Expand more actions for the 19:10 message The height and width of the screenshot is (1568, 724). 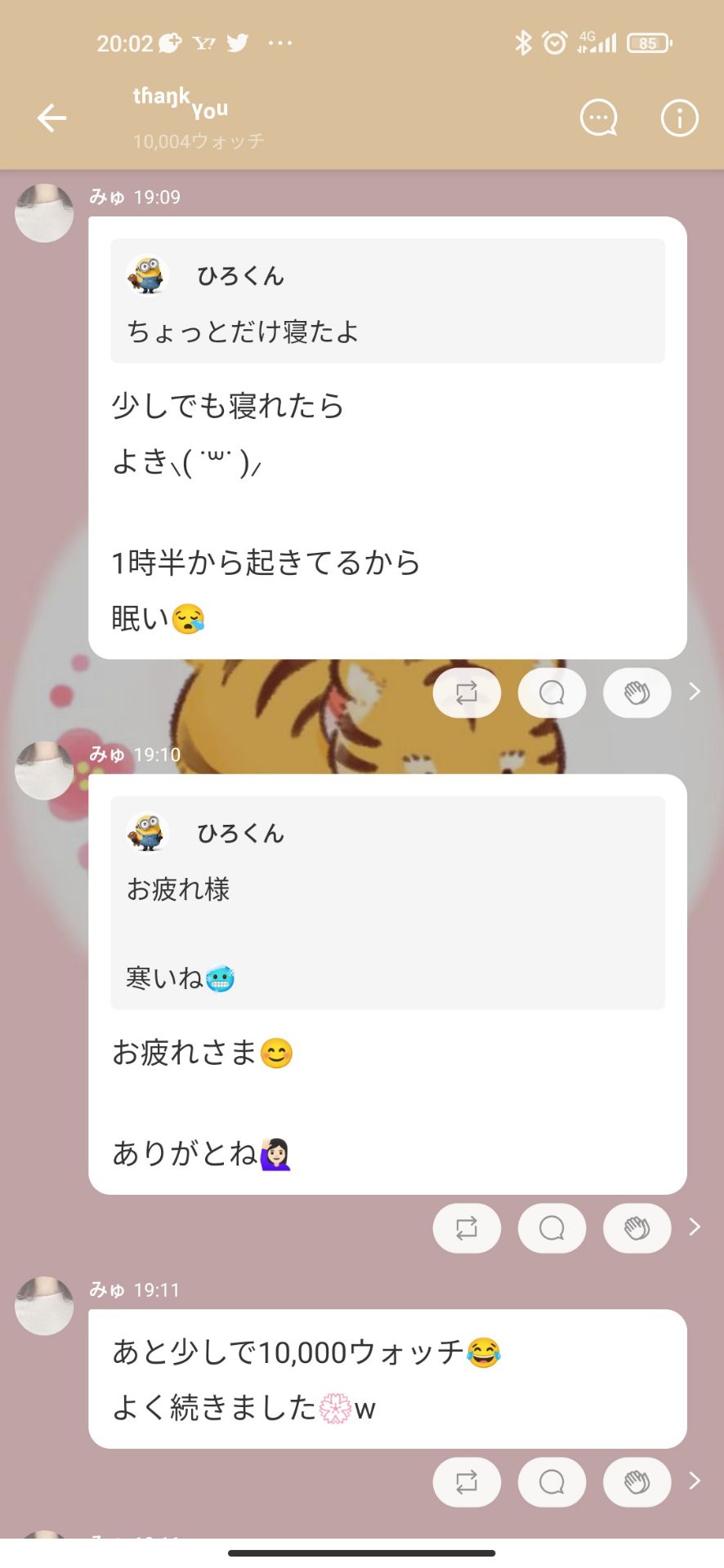click(x=694, y=1227)
